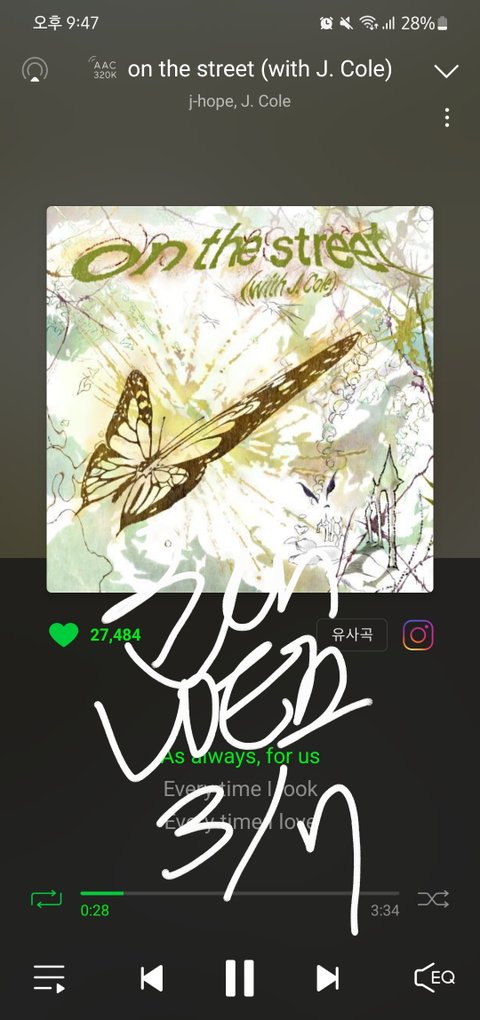Tap the artist names j-hope, J. Cole
This screenshot has width=480, height=1020.
[239, 101]
